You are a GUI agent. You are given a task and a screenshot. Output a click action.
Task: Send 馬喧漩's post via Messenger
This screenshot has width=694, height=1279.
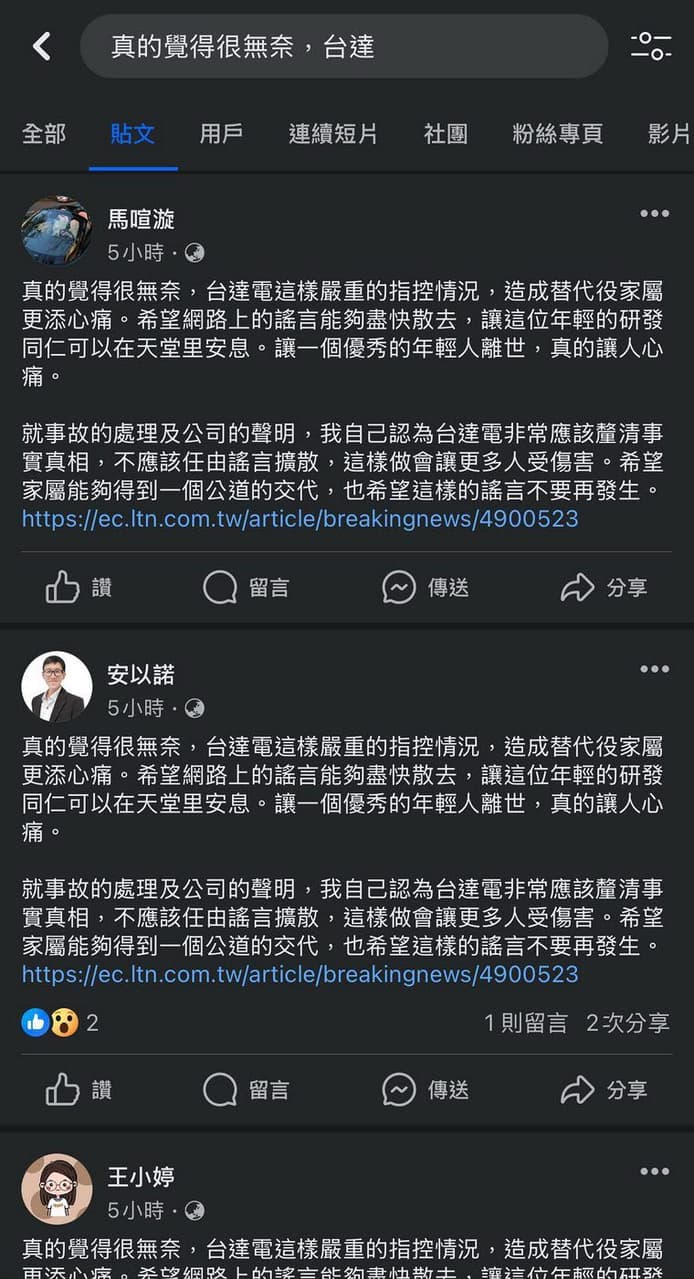(x=425, y=588)
